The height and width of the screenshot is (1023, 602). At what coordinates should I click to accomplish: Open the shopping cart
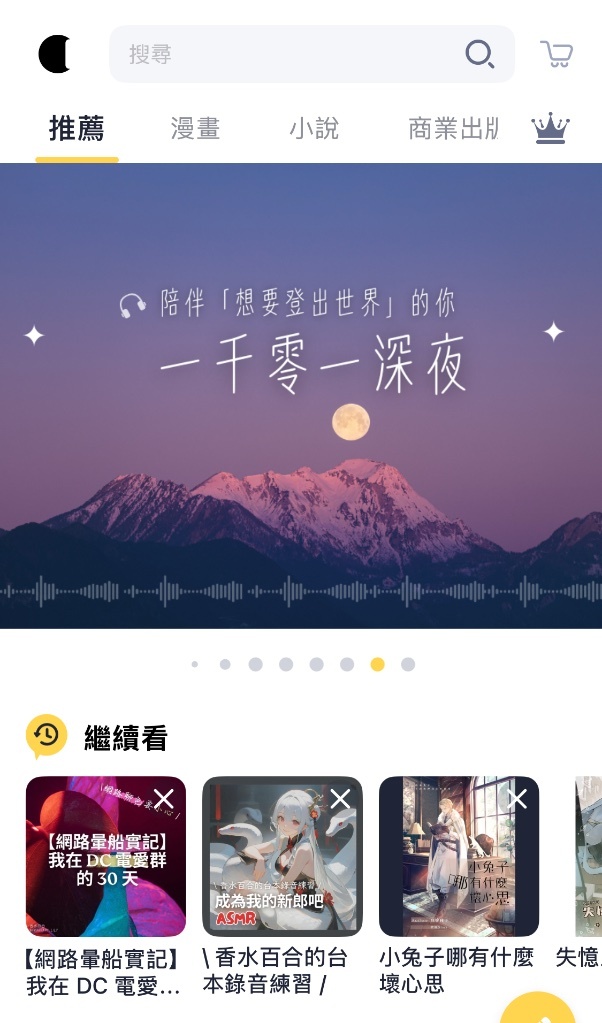point(556,54)
